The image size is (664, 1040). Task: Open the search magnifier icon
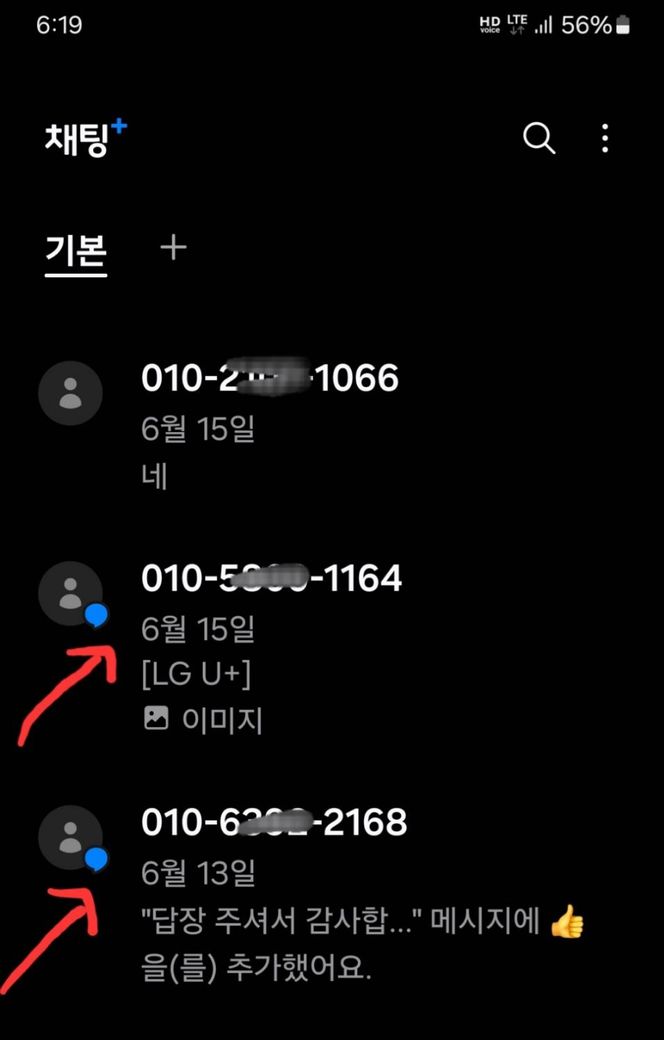[x=539, y=138]
